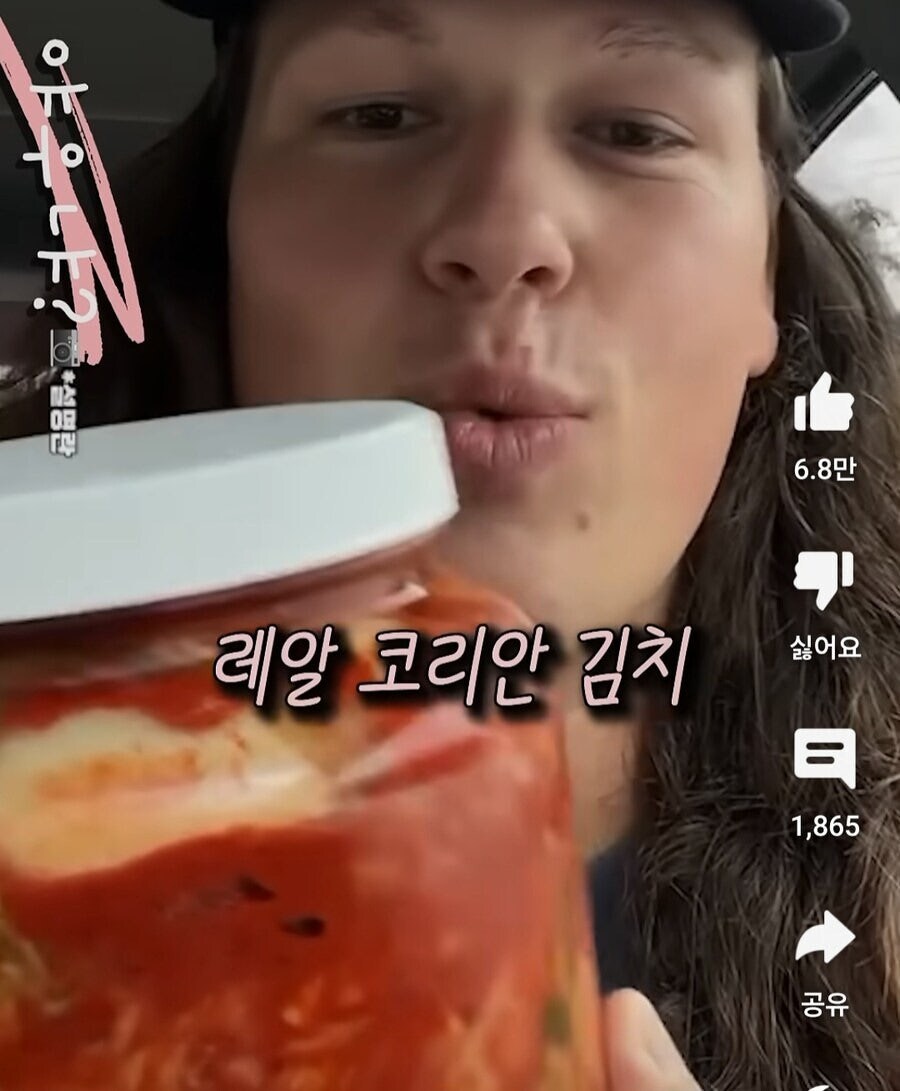Open the 1,865 comments
Image resolution: width=900 pixels, height=1091 pixels.
[824, 758]
